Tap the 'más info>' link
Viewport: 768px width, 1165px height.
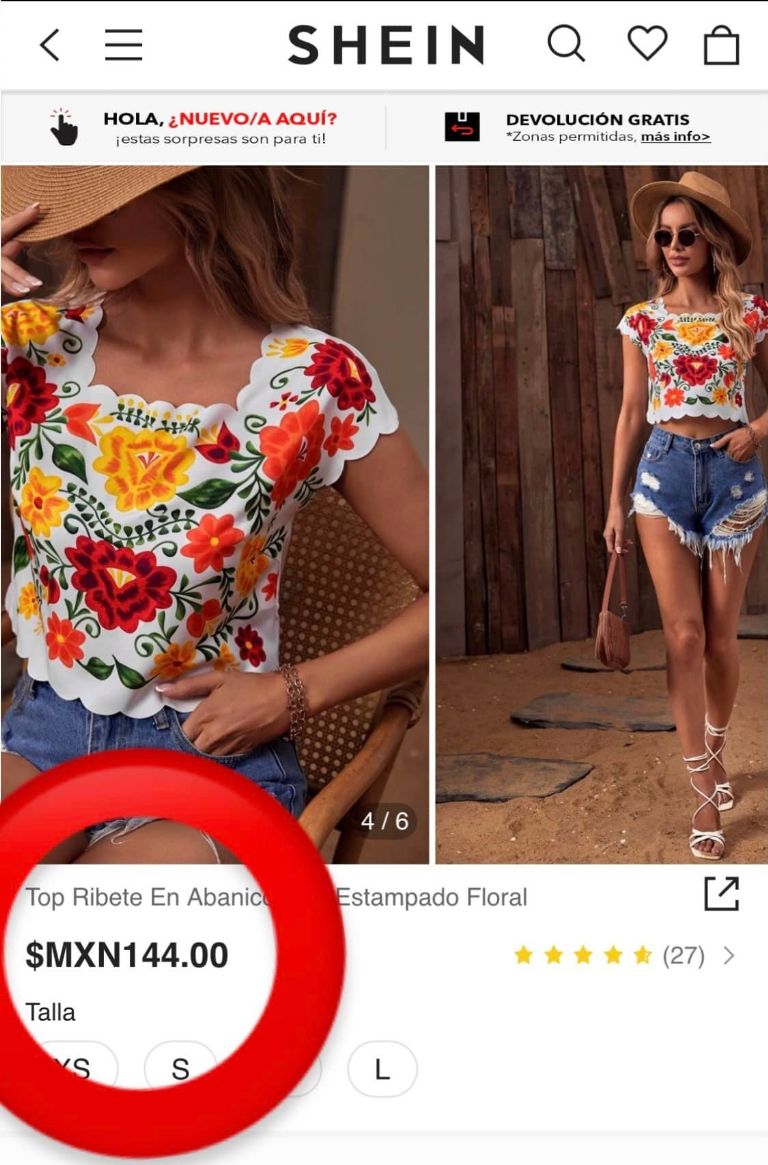click(x=675, y=137)
